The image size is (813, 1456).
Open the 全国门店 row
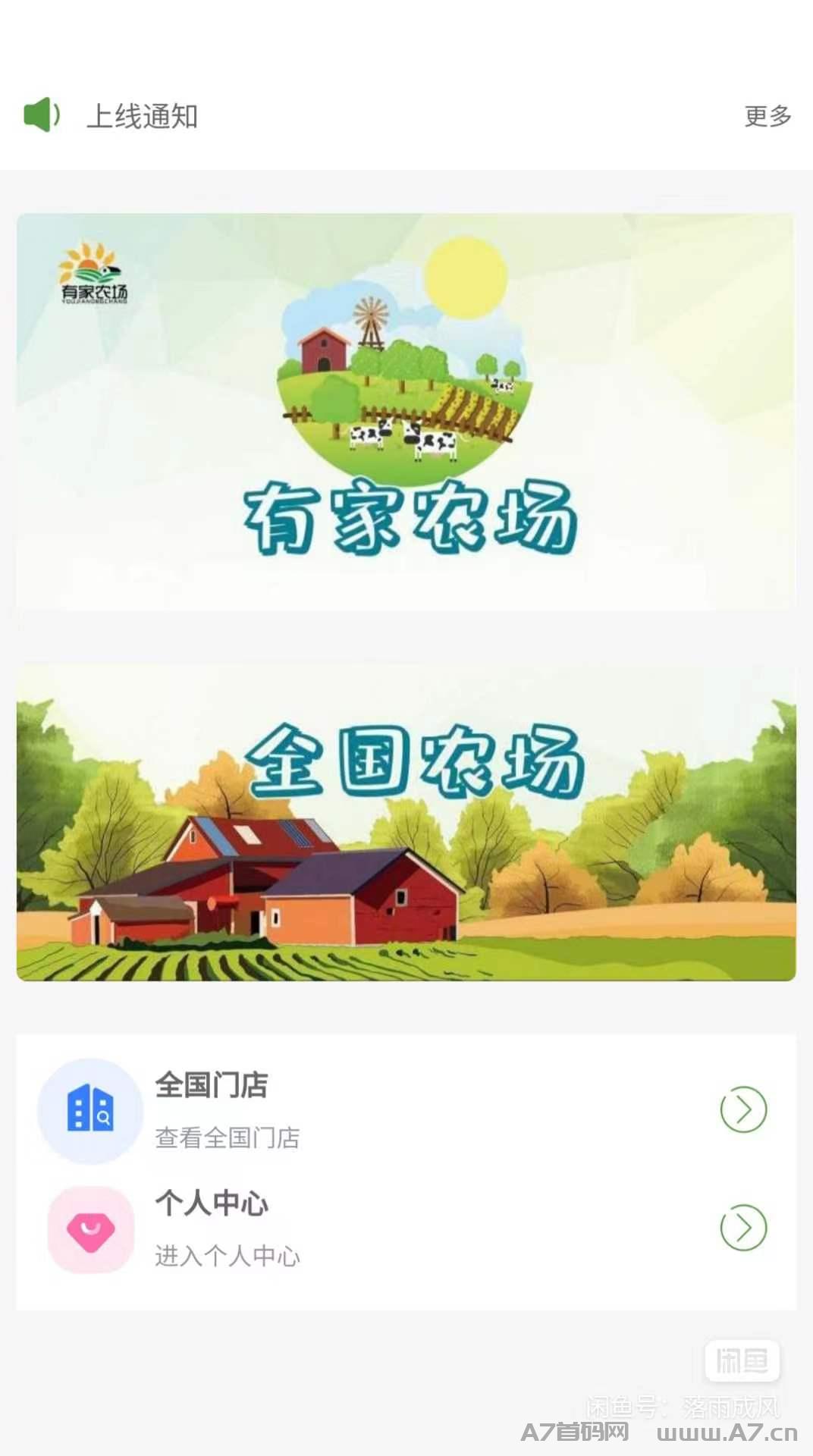click(406, 1111)
